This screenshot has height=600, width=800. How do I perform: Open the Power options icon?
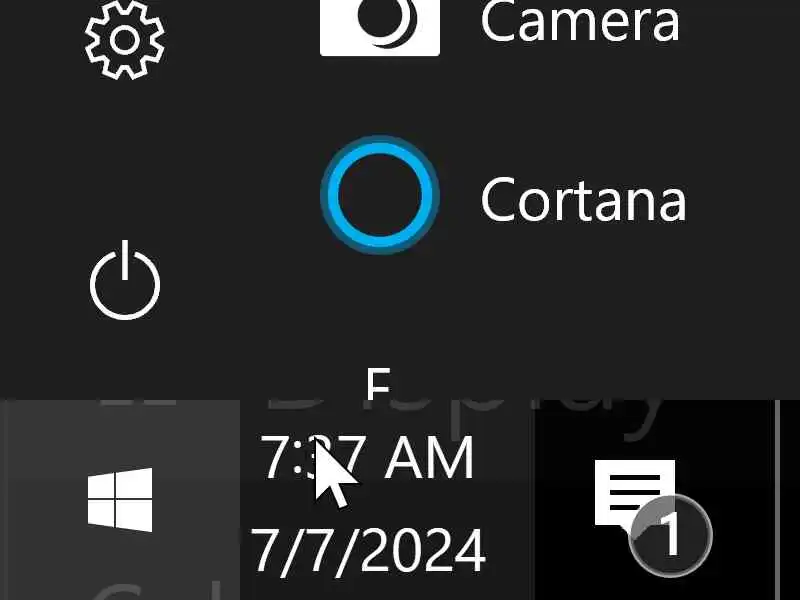coord(125,280)
